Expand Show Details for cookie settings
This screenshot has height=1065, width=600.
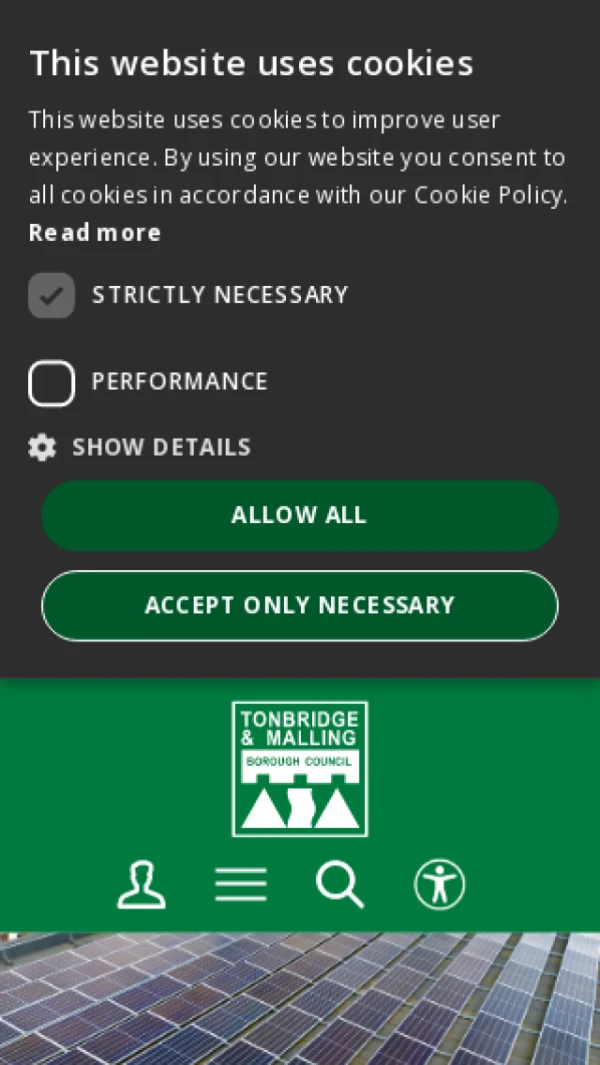(x=140, y=447)
